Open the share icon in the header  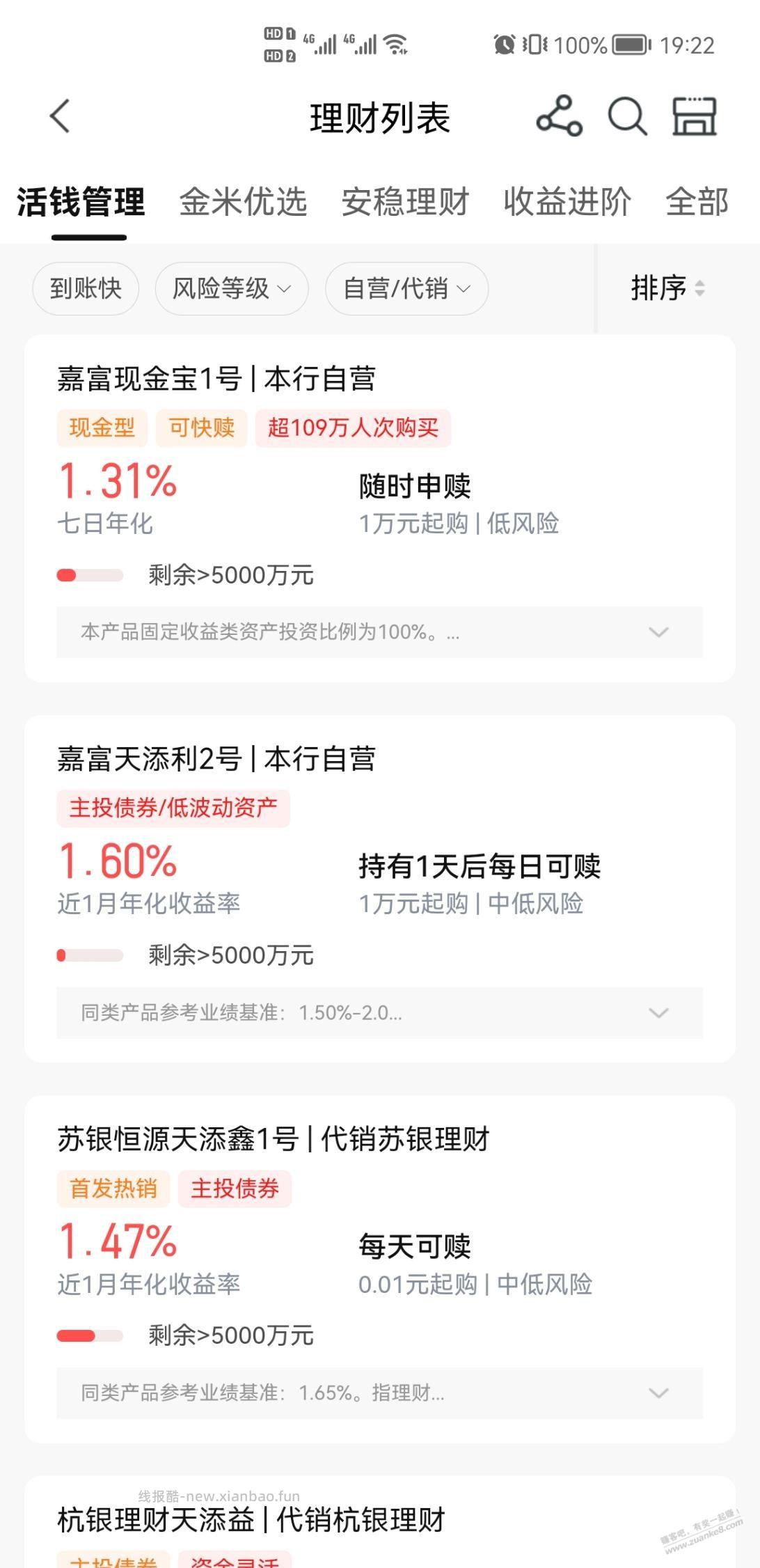[x=557, y=116]
